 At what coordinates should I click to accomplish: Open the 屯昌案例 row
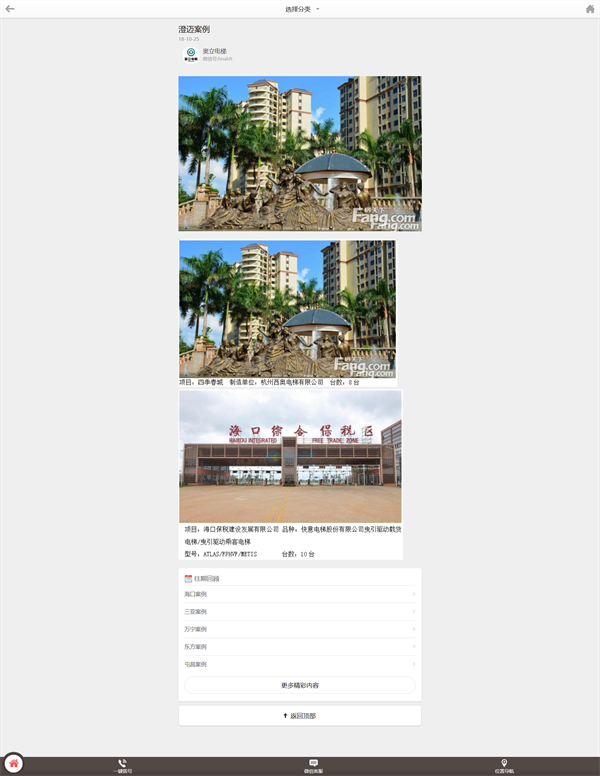click(x=300, y=664)
